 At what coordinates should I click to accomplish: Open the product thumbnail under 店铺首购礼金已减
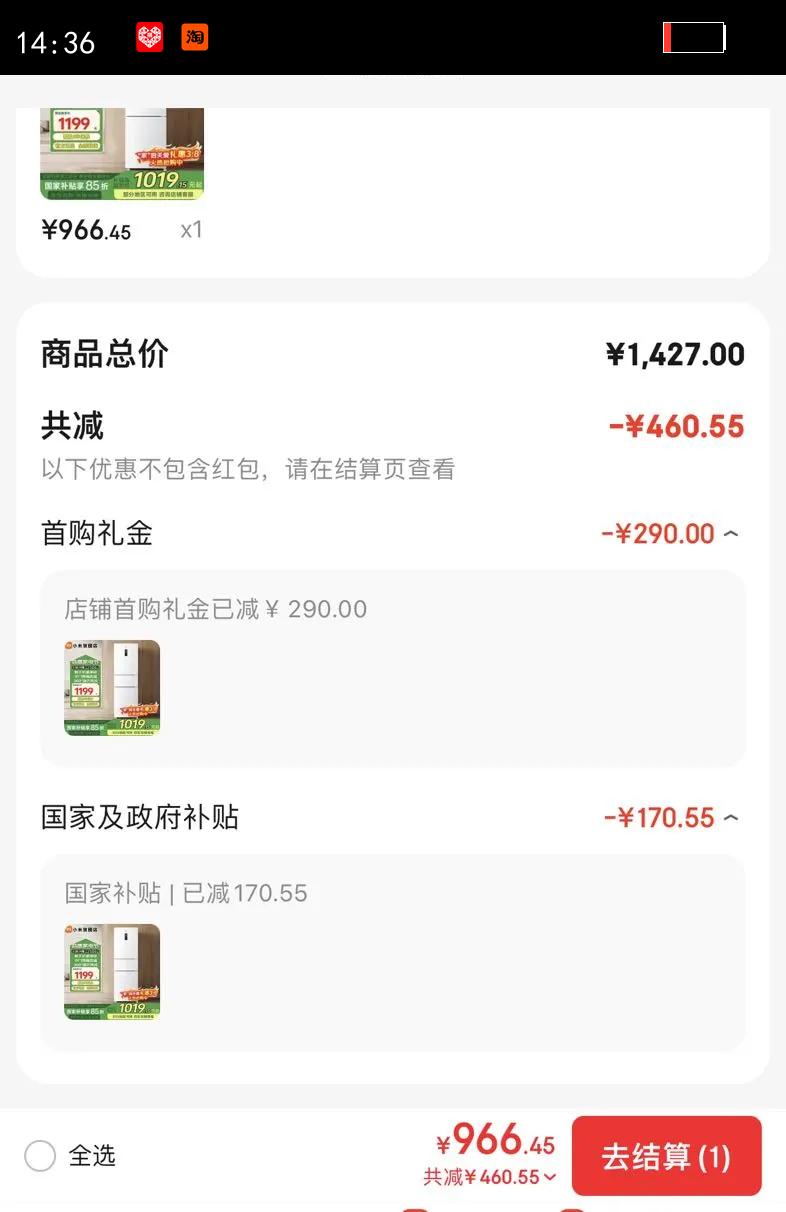click(x=112, y=688)
